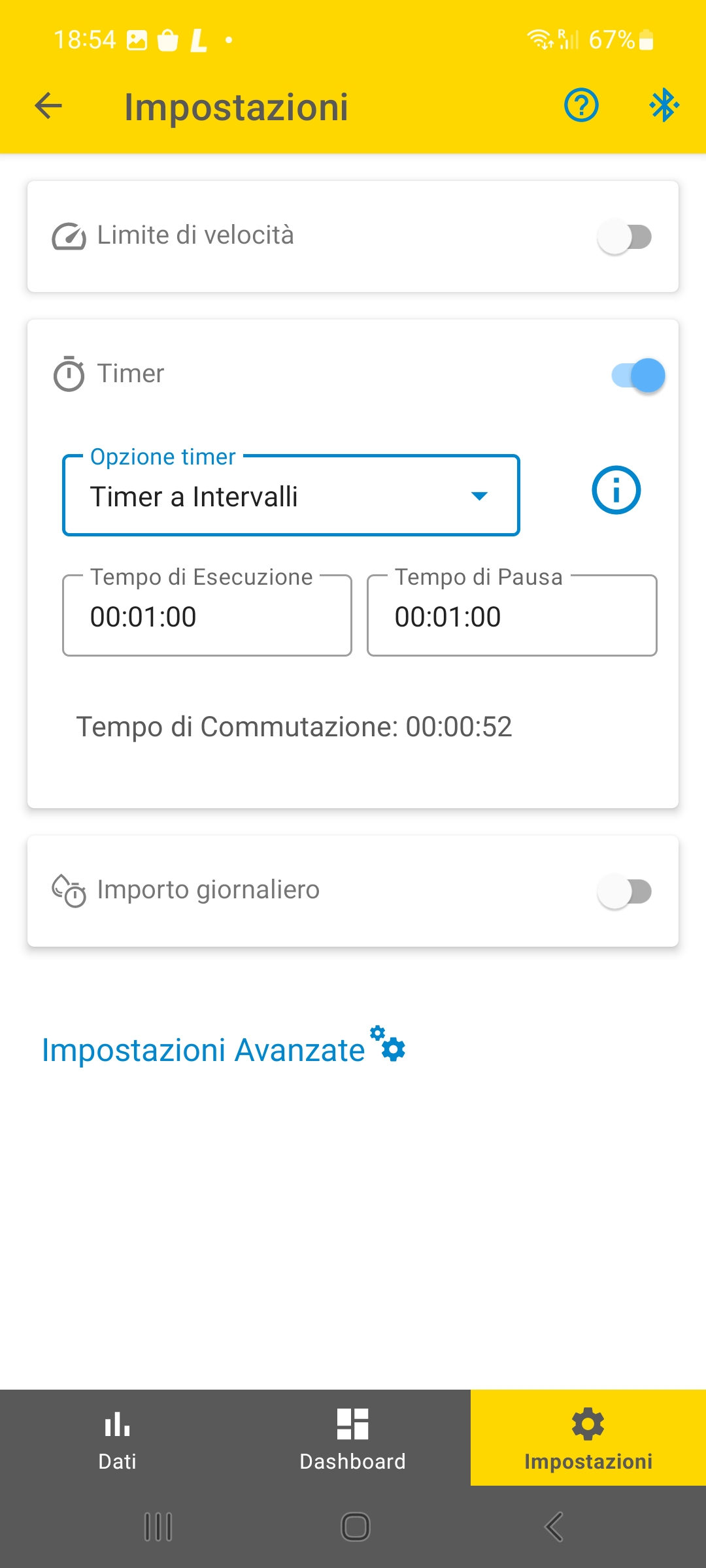This screenshot has height=1568, width=706.
Task: Open the help question mark icon
Action: click(581, 105)
